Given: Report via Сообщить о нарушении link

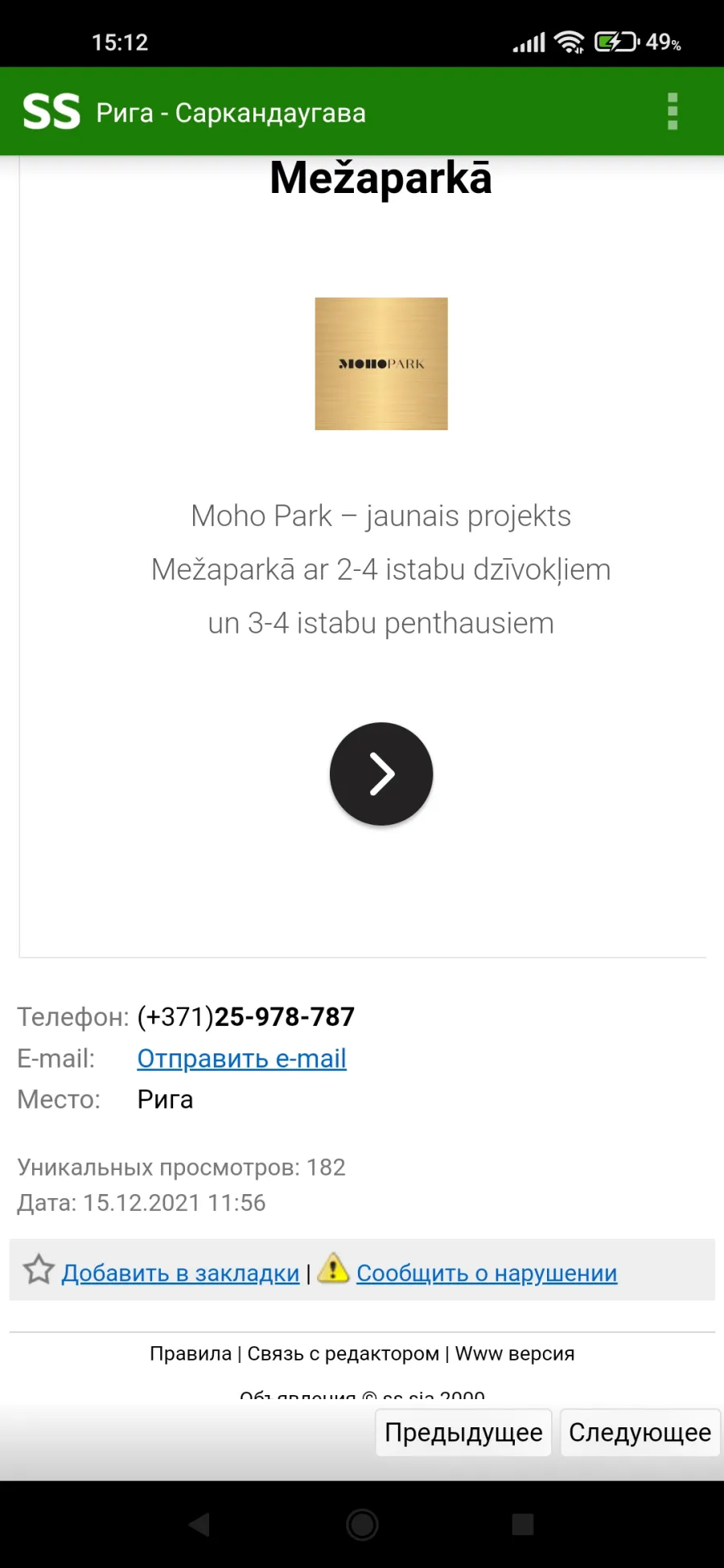Looking at the screenshot, I should point(487,1273).
